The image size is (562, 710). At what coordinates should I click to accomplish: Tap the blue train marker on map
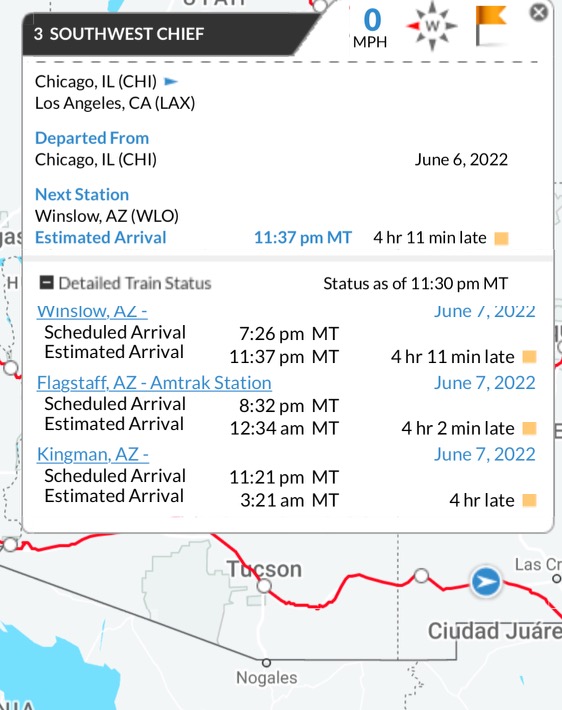pyautogui.click(x=485, y=581)
